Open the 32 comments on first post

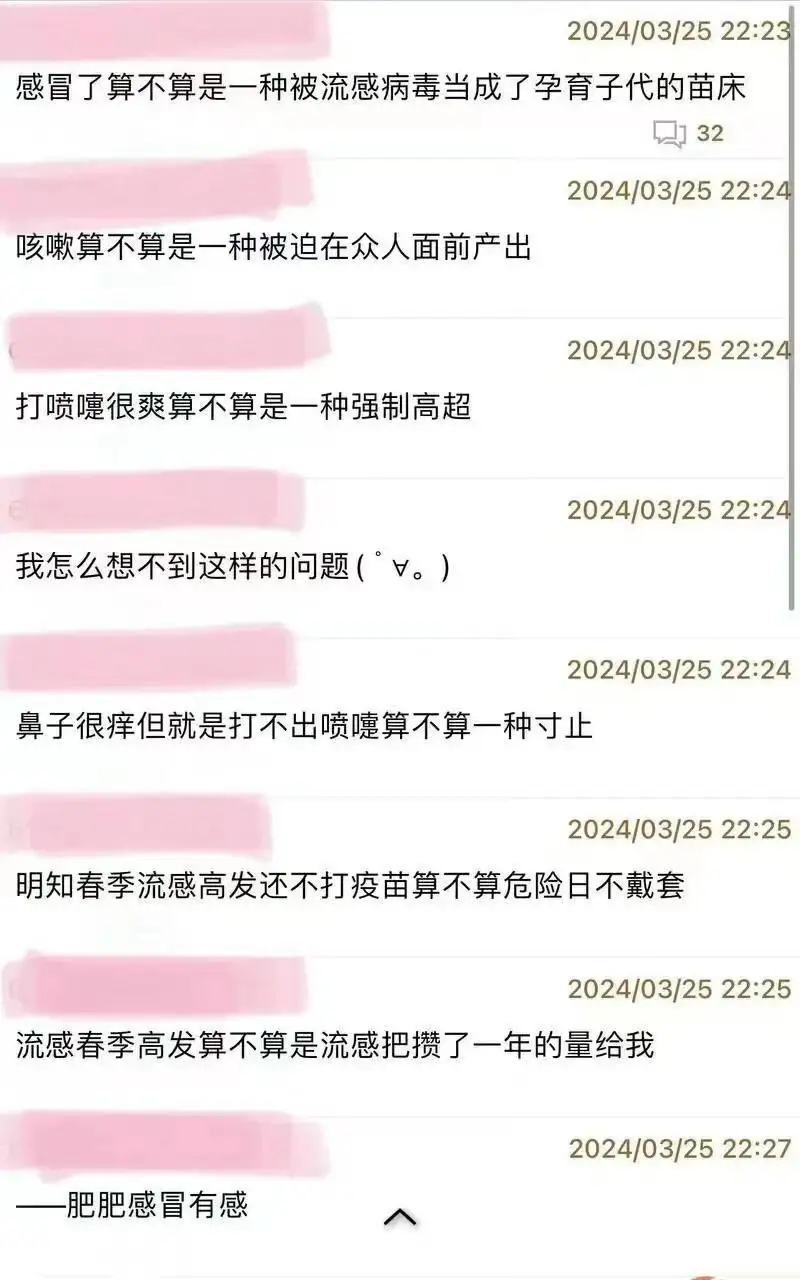688,133
